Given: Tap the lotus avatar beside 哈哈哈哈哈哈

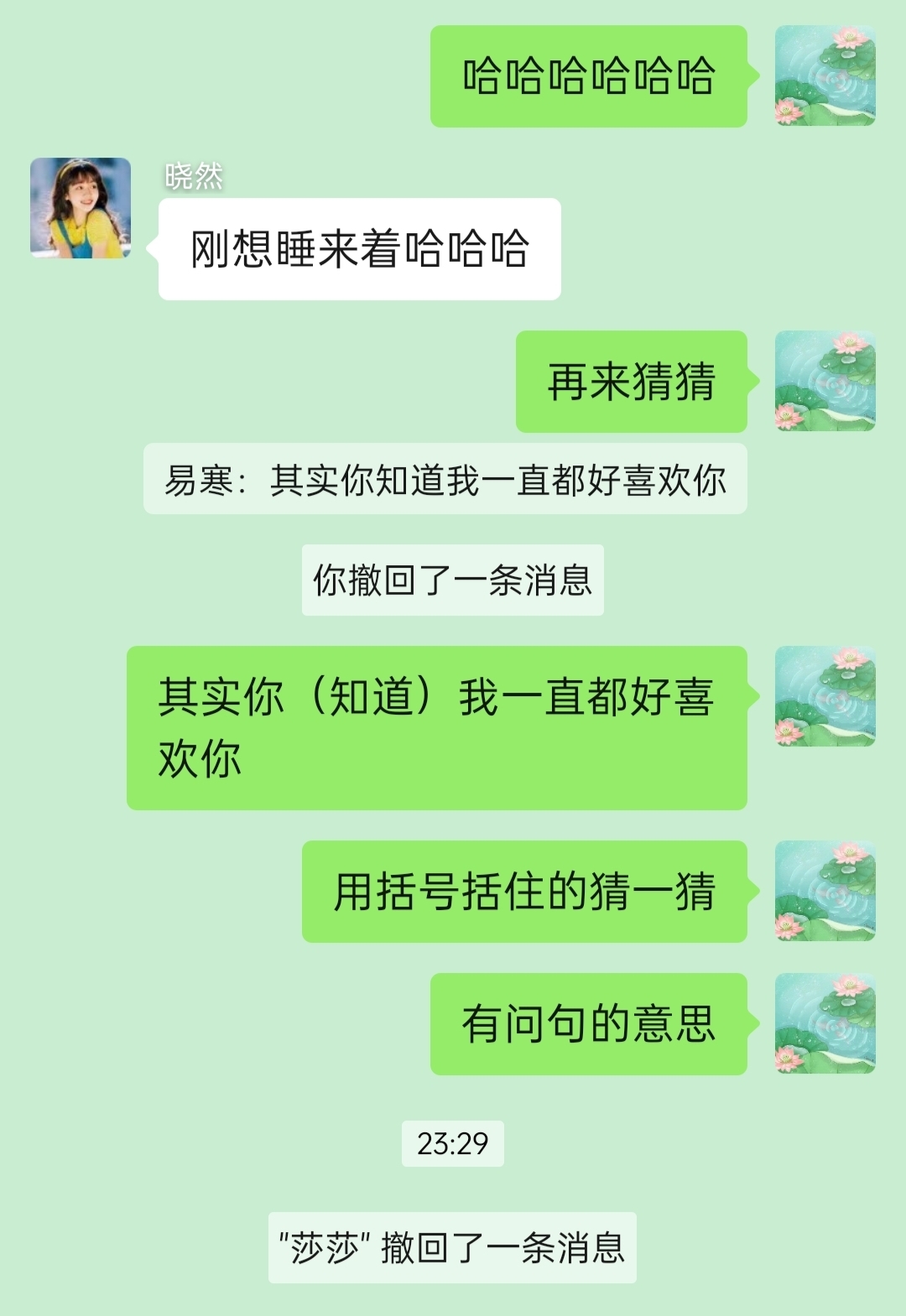Looking at the screenshot, I should [x=825, y=75].
